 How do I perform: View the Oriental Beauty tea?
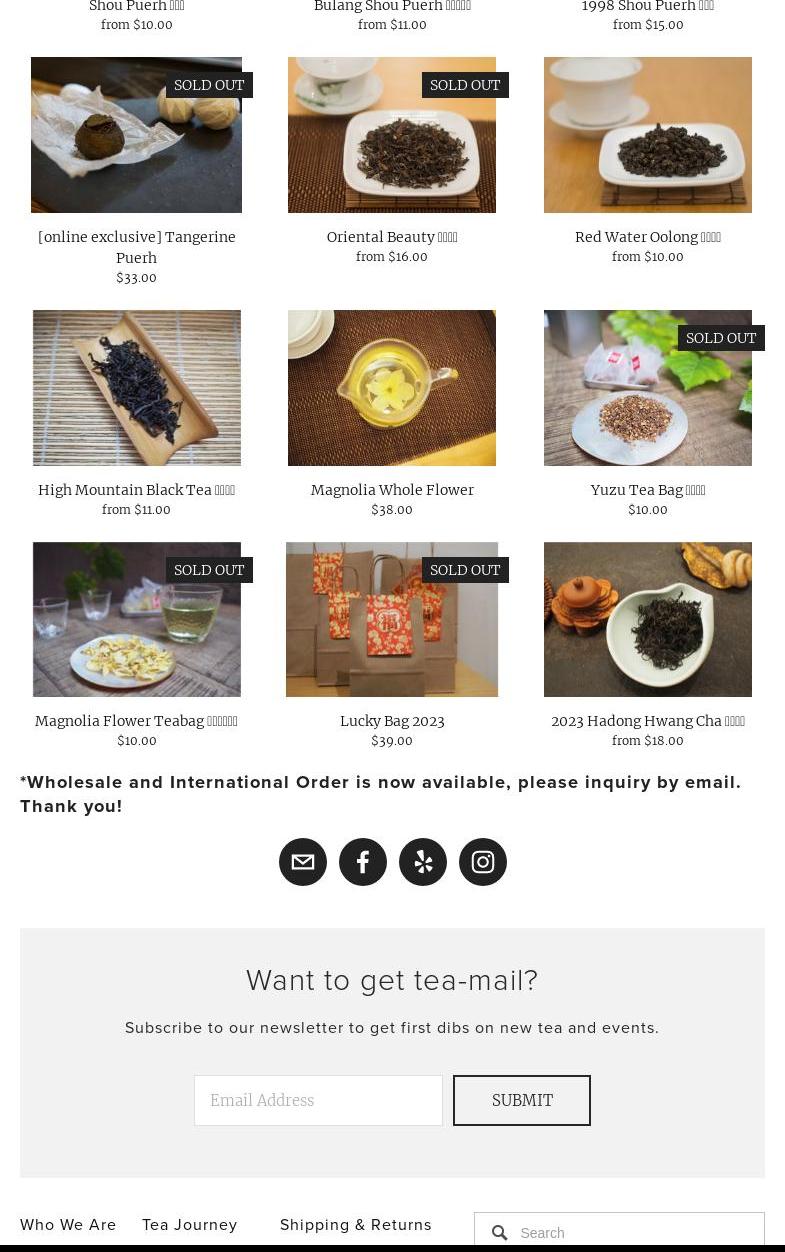click(392, 136)
